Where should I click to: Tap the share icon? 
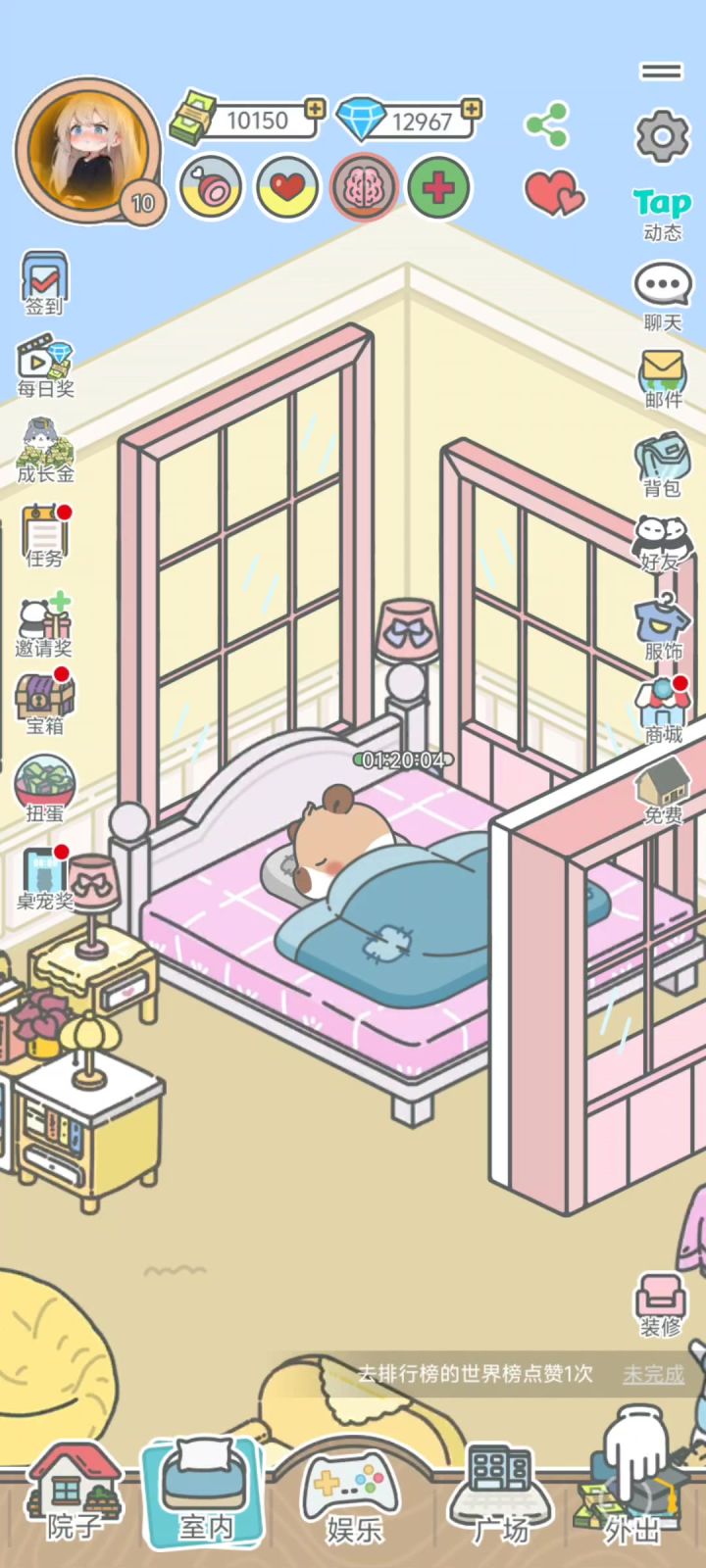547,124
